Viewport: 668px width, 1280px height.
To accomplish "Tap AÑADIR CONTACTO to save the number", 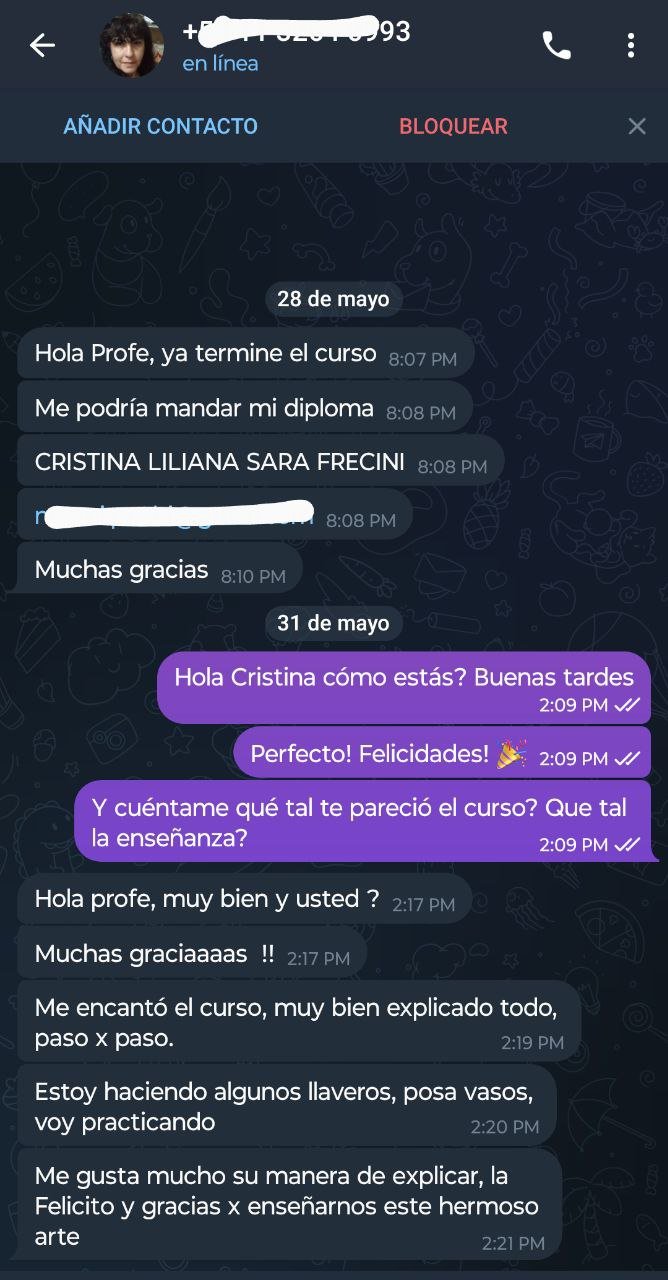I will [x=160, y=127].
